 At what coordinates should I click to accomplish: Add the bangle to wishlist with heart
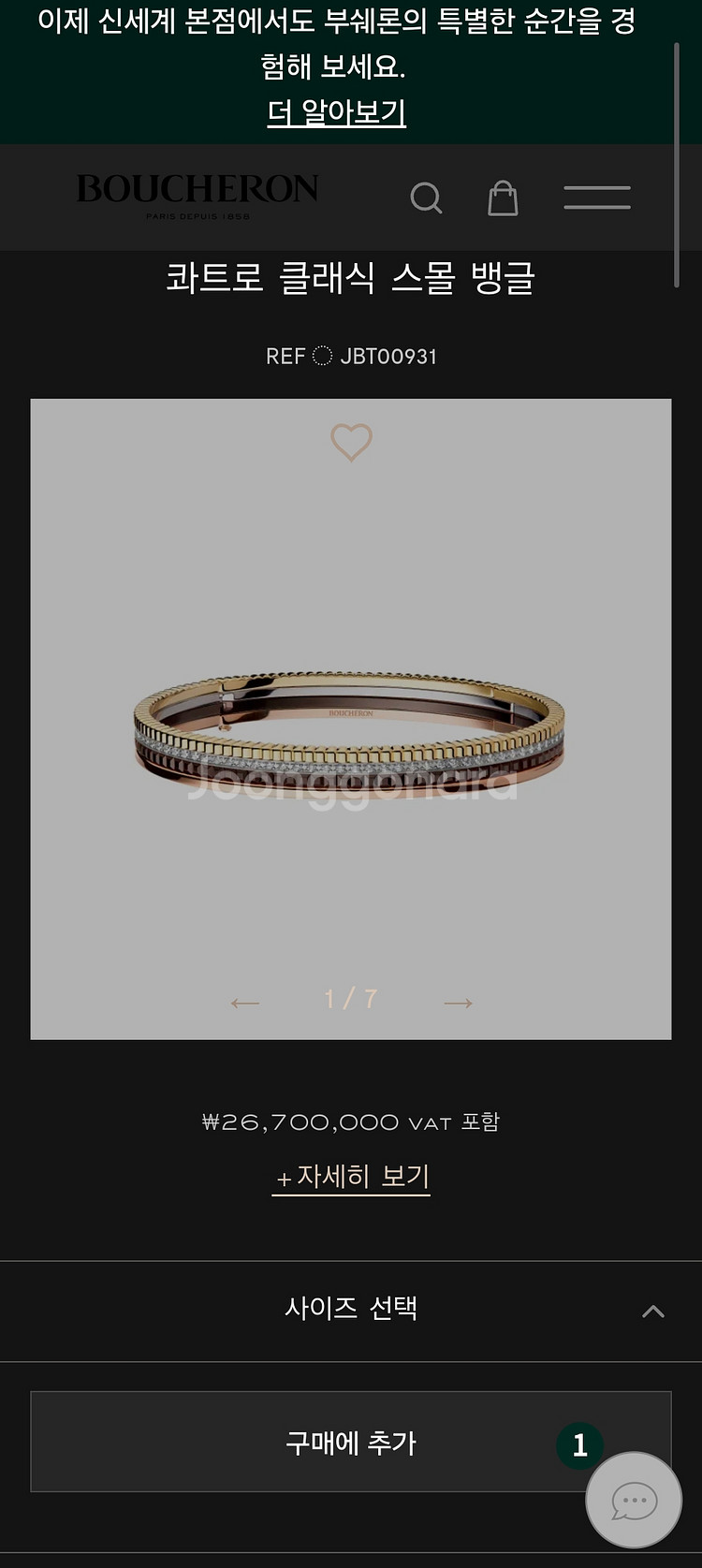tap(351, 442)
